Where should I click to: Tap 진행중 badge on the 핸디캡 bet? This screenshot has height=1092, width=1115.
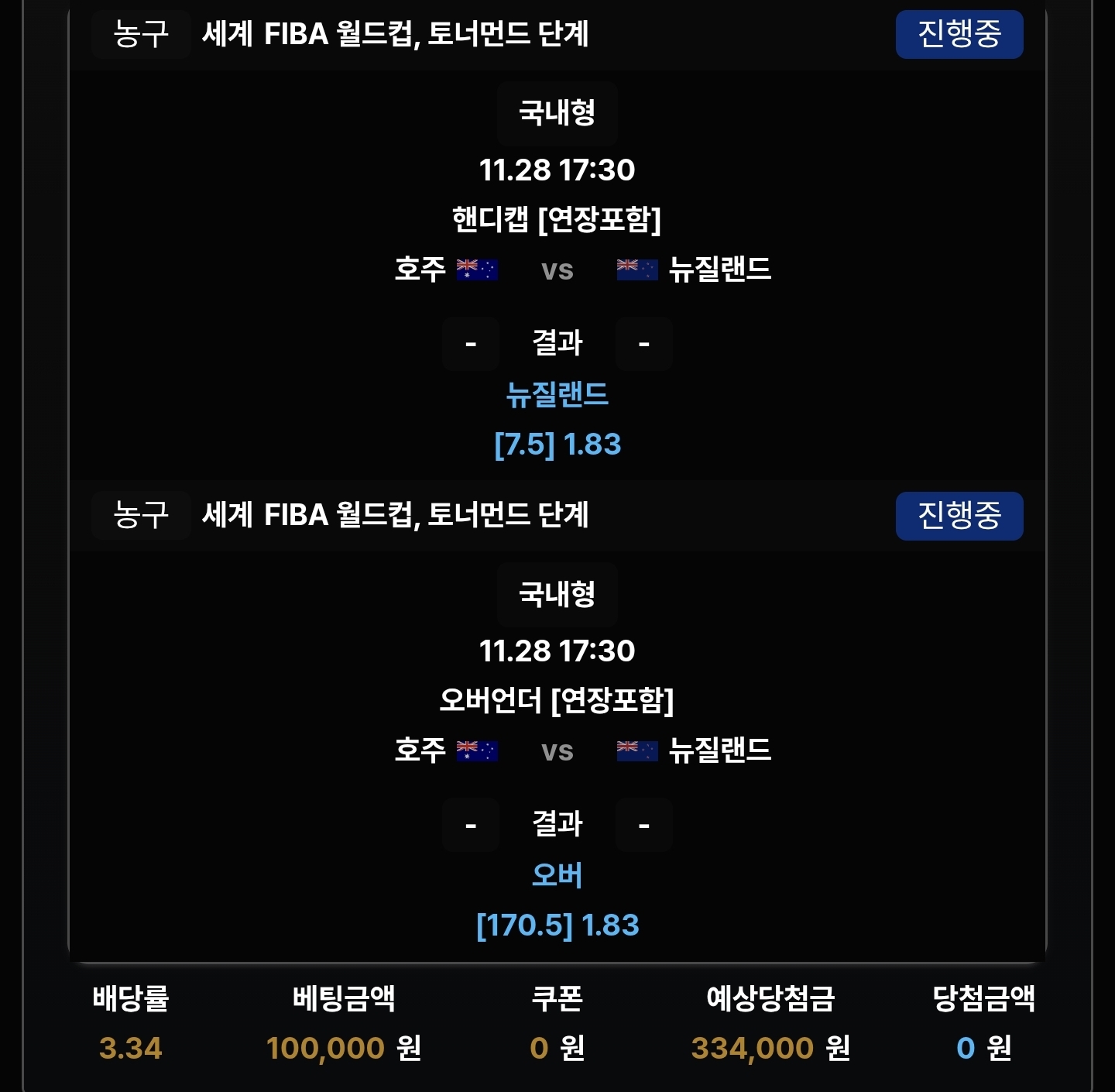click(x=959, y=34)
